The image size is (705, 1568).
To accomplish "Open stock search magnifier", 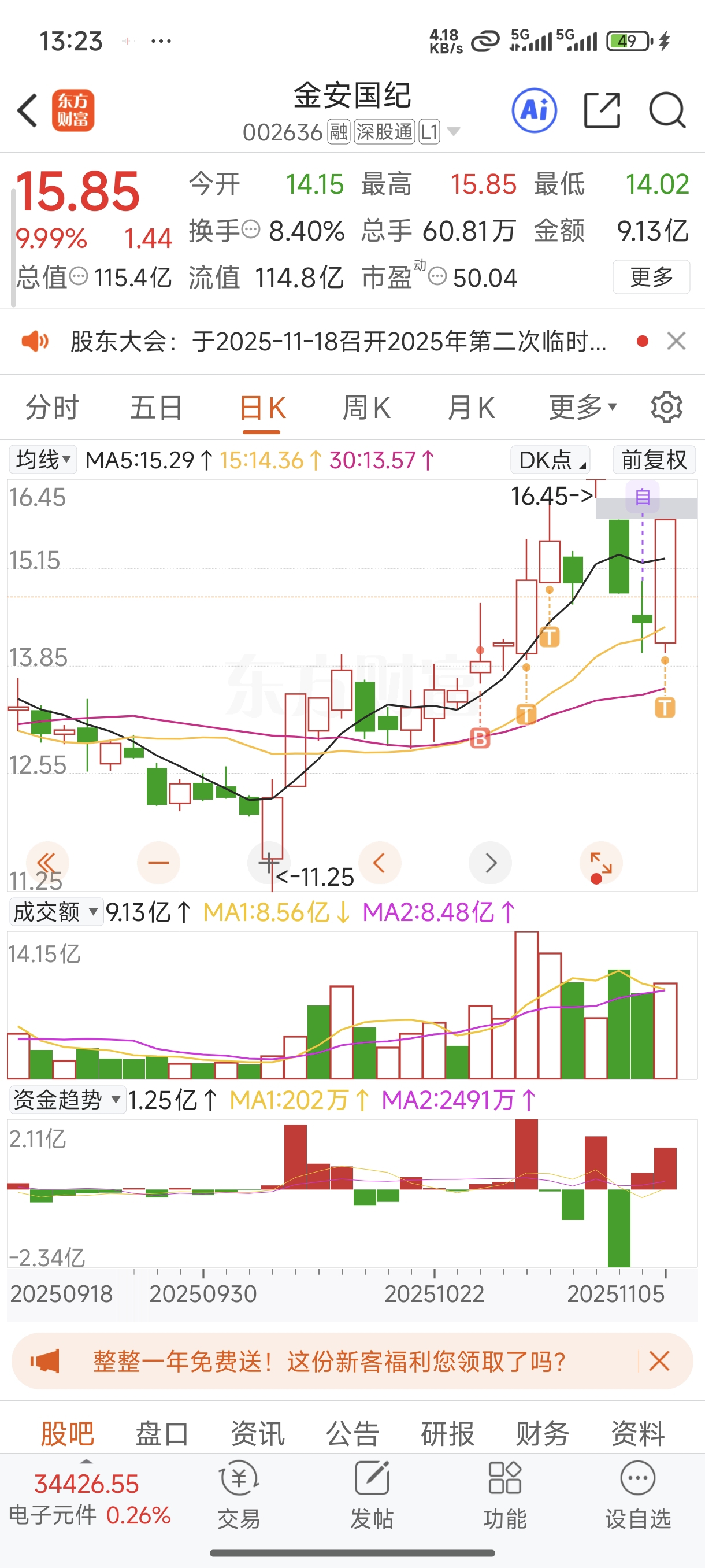I will click(667, 111).
